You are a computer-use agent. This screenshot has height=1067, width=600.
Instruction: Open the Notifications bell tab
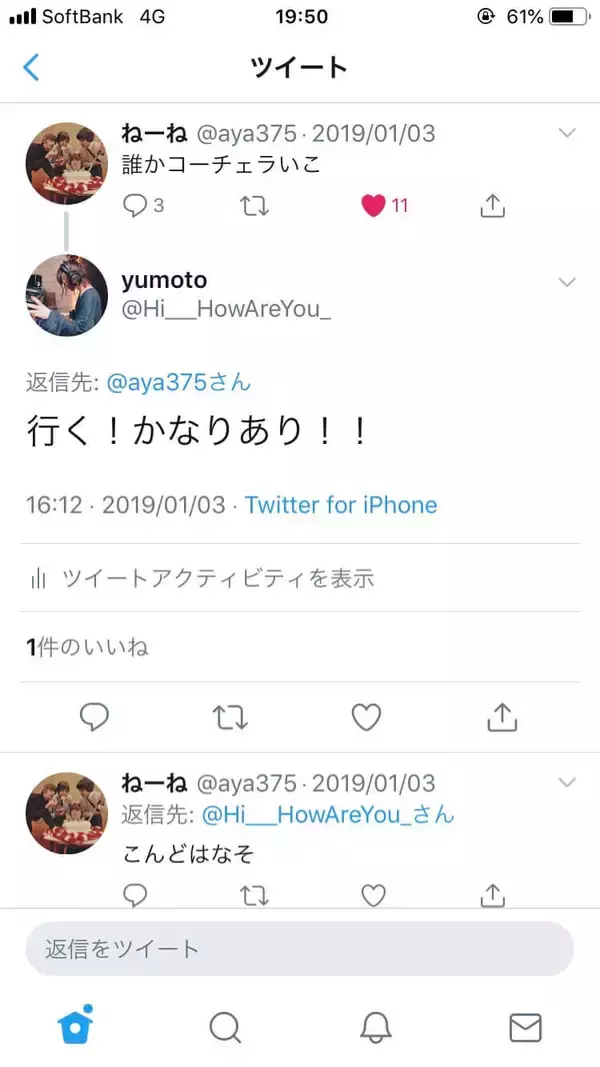tap(375, 1027)
